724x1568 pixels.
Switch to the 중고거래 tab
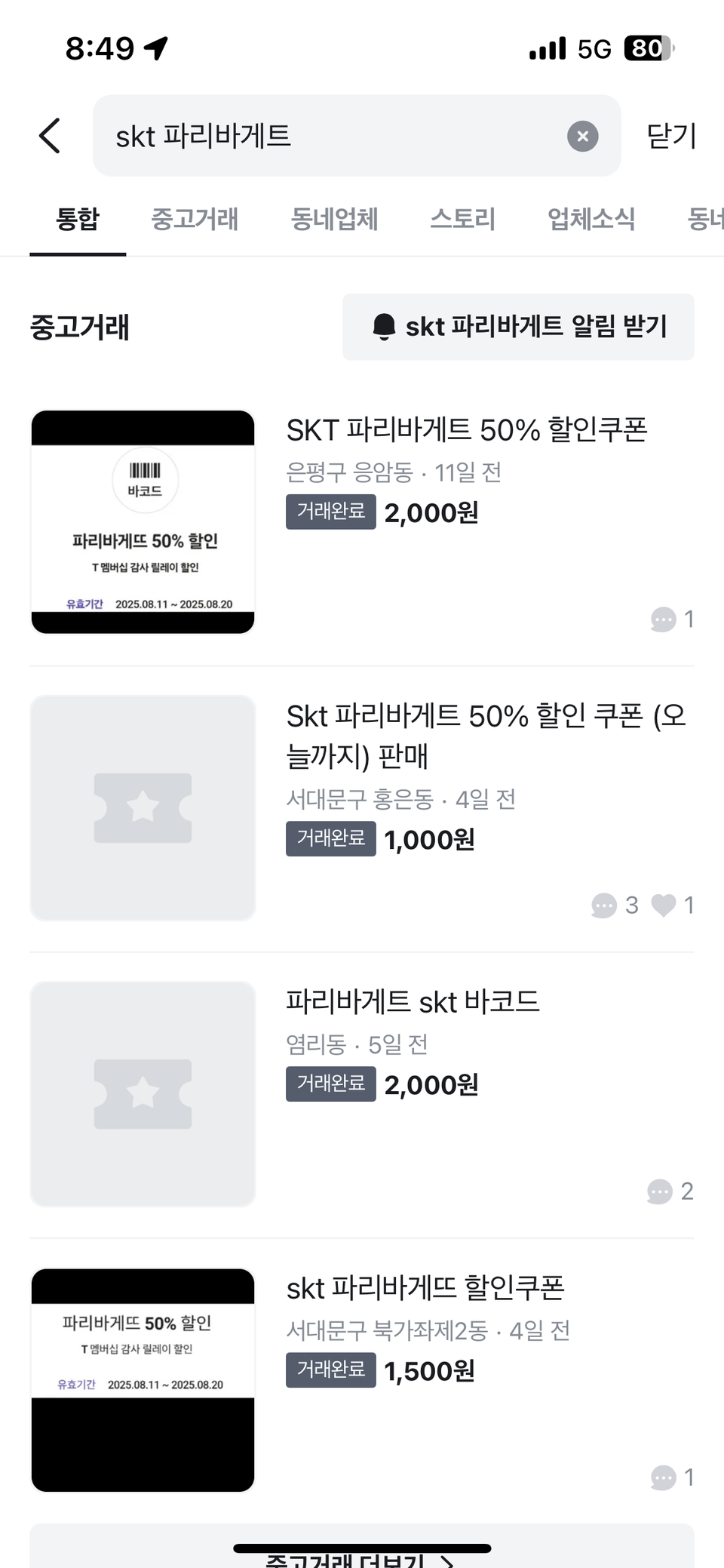click(195, 219)
